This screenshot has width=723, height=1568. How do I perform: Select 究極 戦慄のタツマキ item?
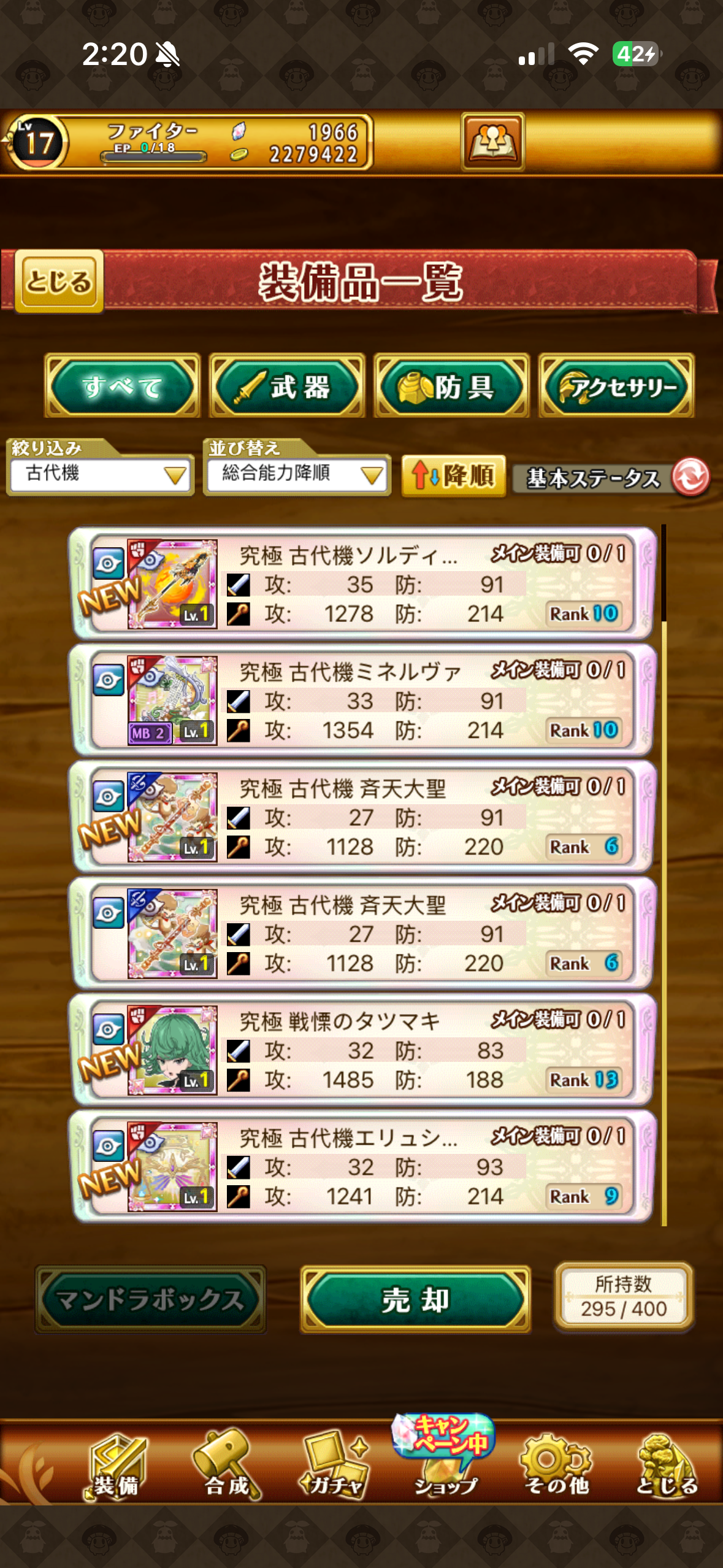362,1050
